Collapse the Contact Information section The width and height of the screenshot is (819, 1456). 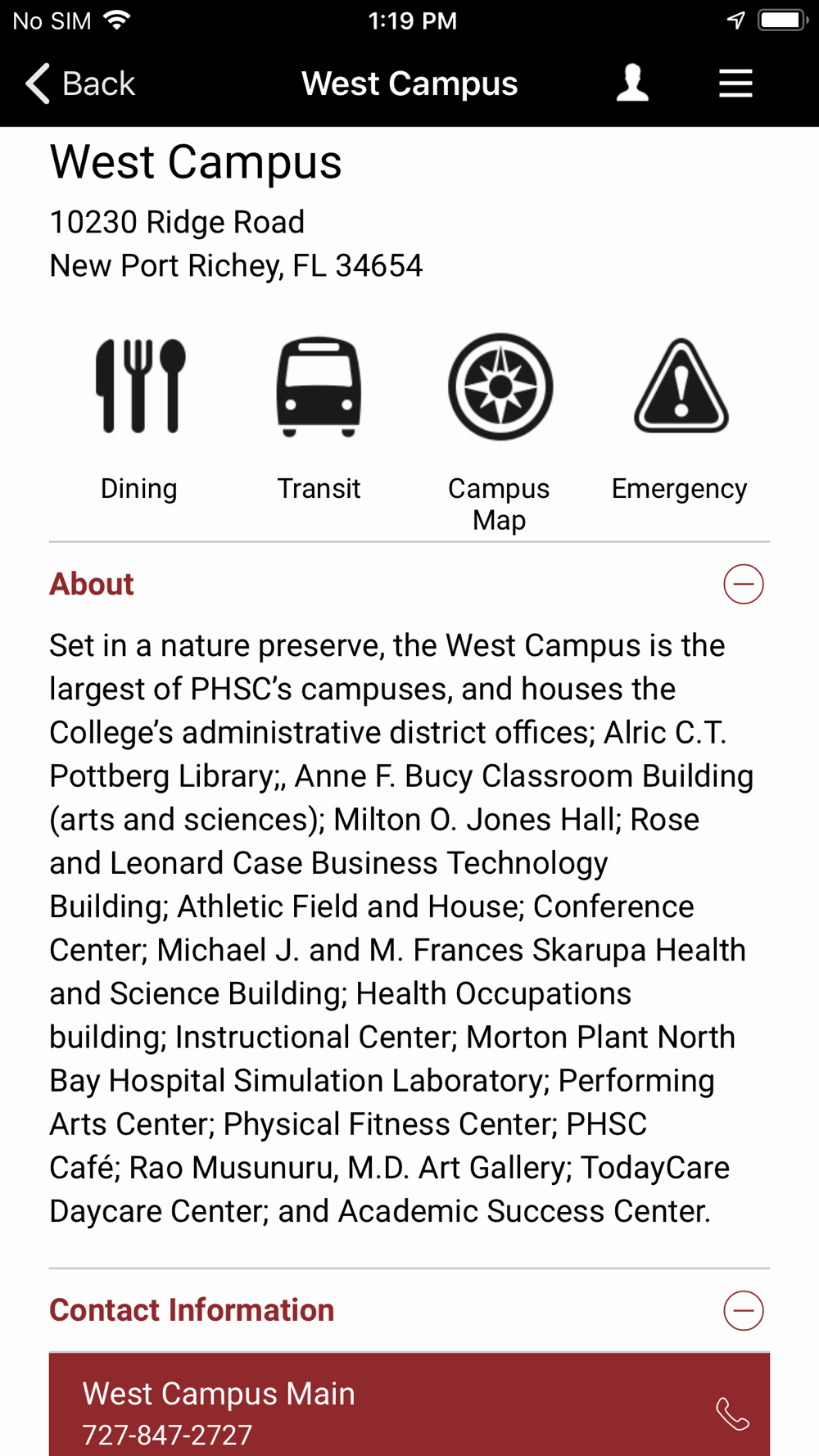pos(744,1310)
